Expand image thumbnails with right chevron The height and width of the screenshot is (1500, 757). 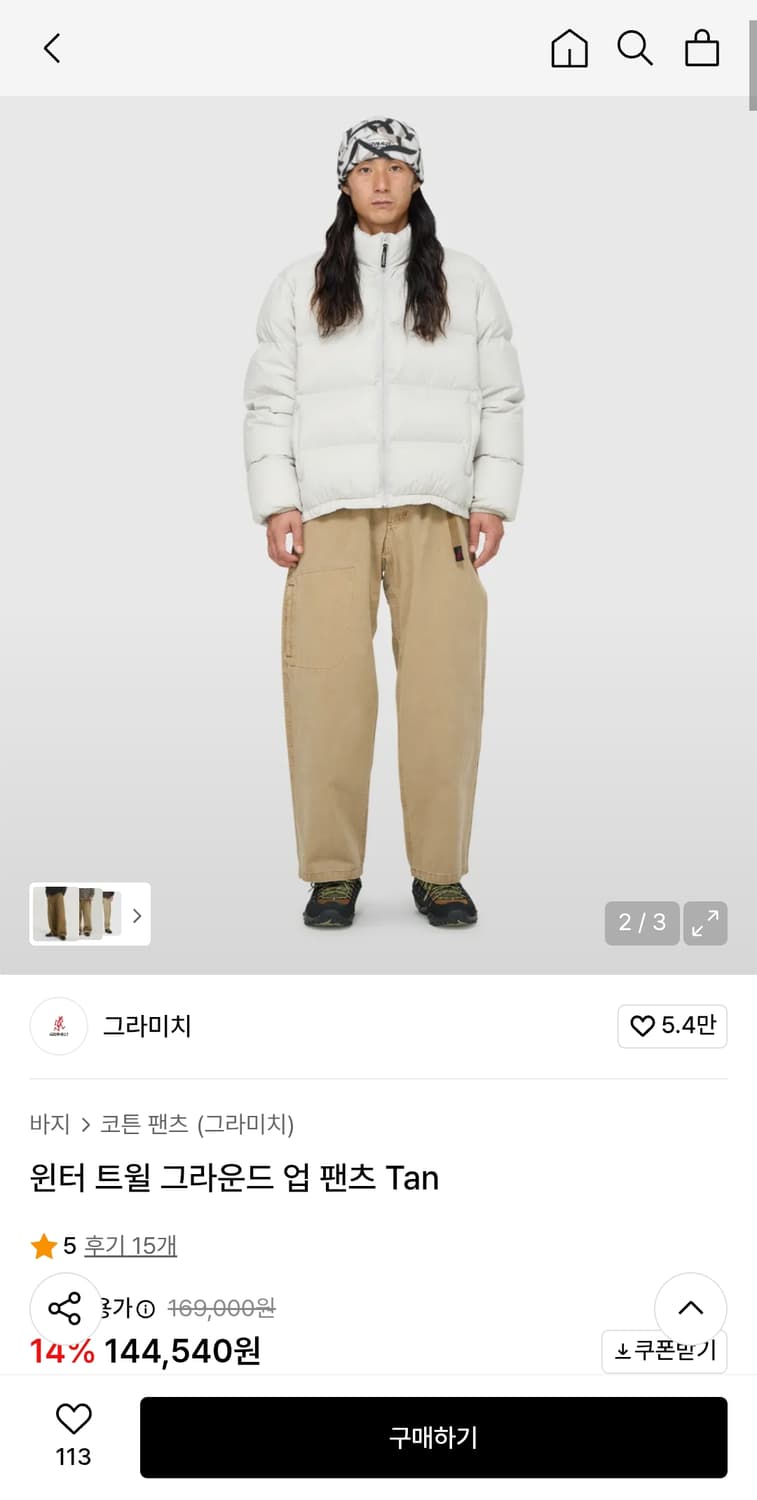(x=137, y=915)
